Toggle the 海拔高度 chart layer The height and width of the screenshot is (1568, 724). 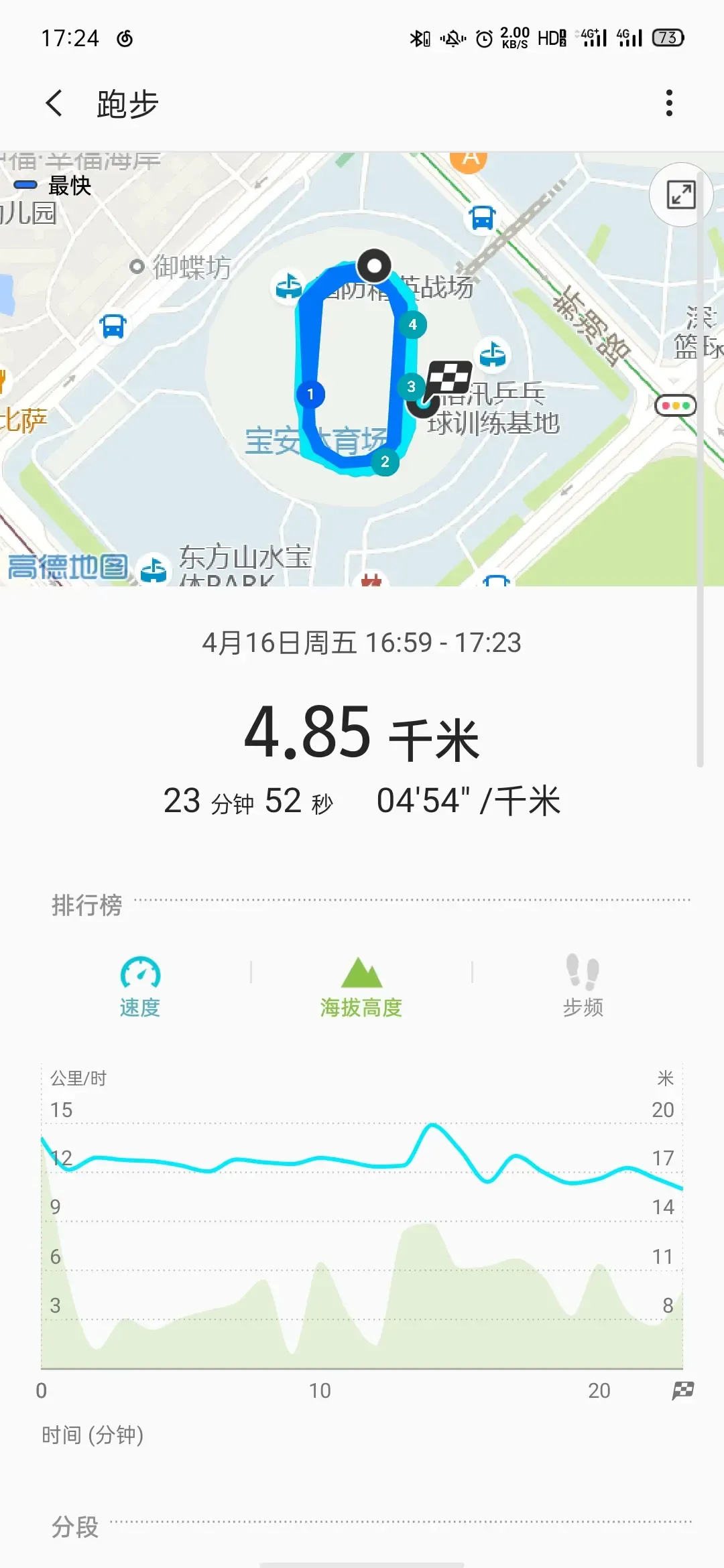361,986
